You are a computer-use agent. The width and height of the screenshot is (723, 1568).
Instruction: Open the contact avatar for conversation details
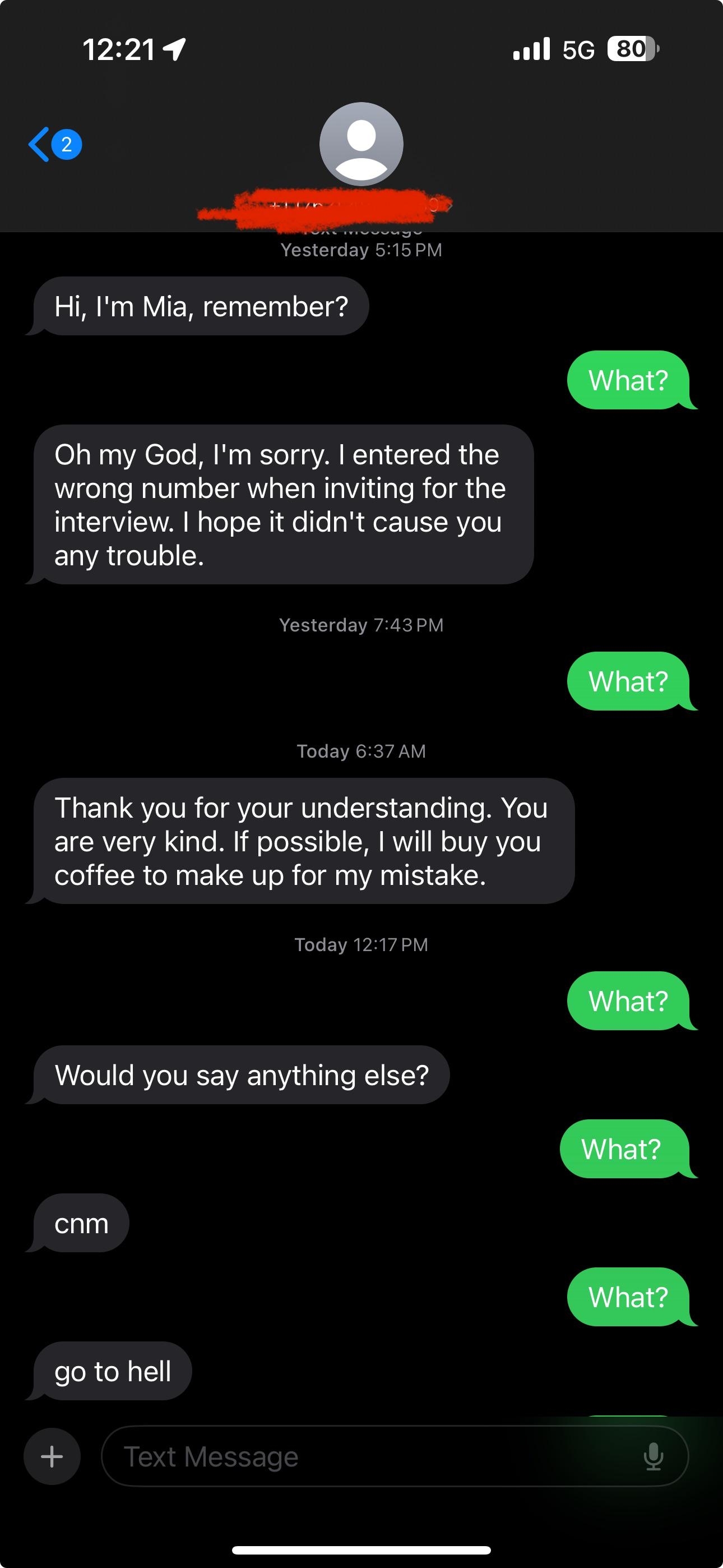click(361, 144)
